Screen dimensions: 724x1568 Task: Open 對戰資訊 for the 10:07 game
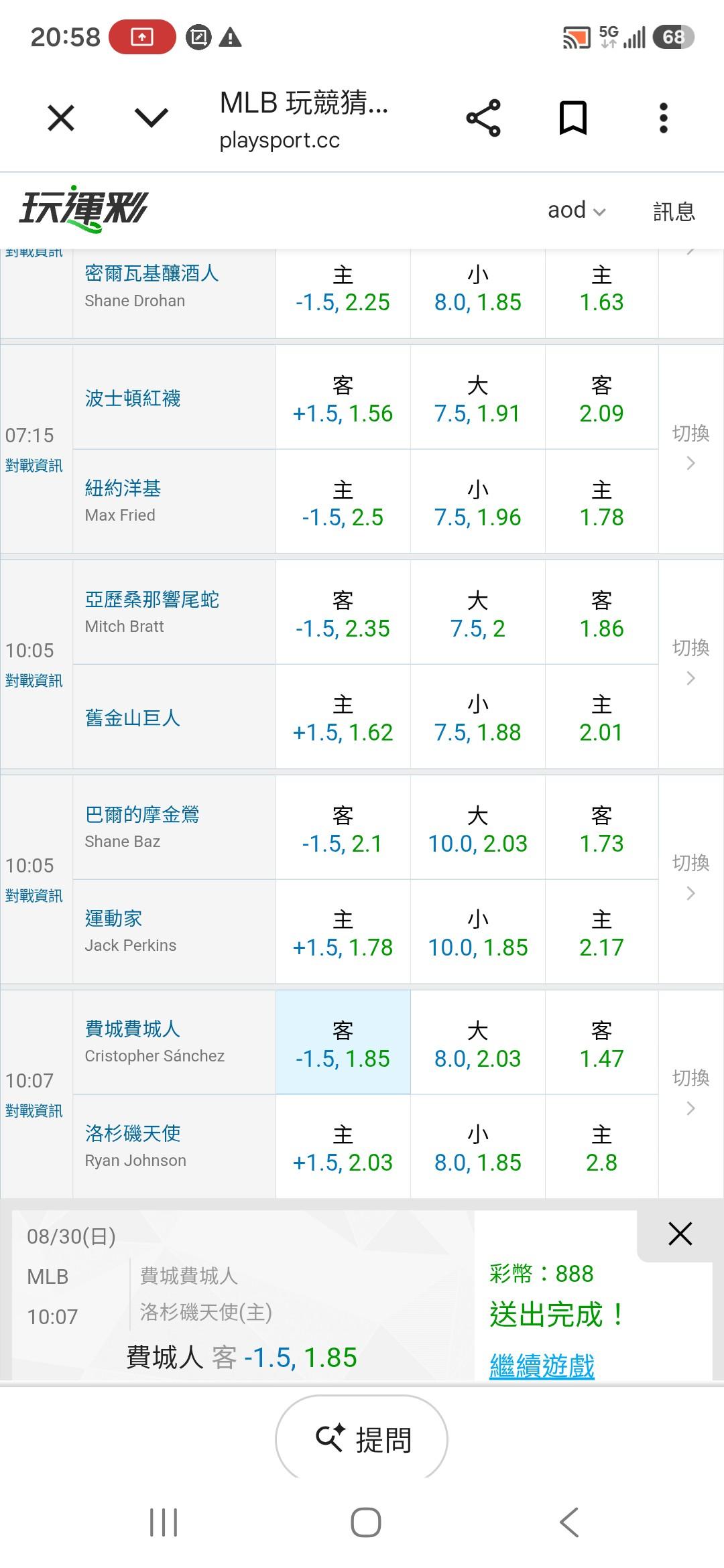click(34, 1111)
